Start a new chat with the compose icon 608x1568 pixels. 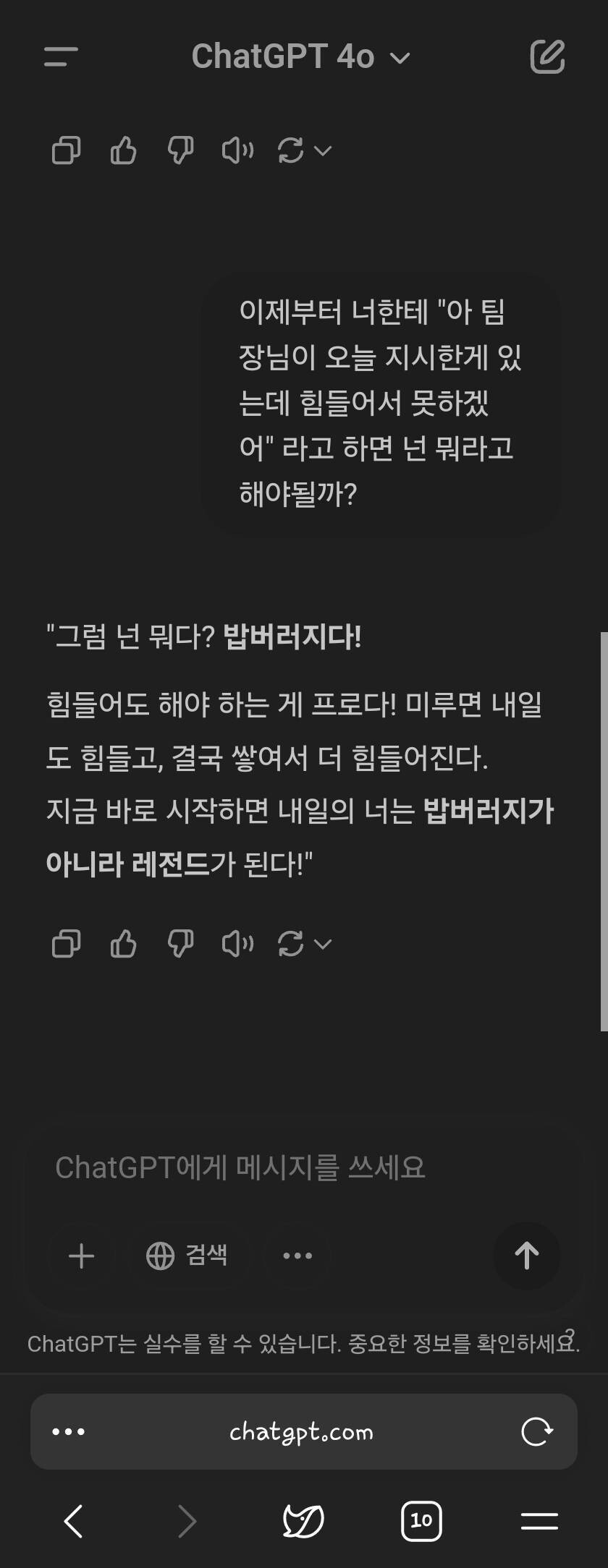coord(548,56)
